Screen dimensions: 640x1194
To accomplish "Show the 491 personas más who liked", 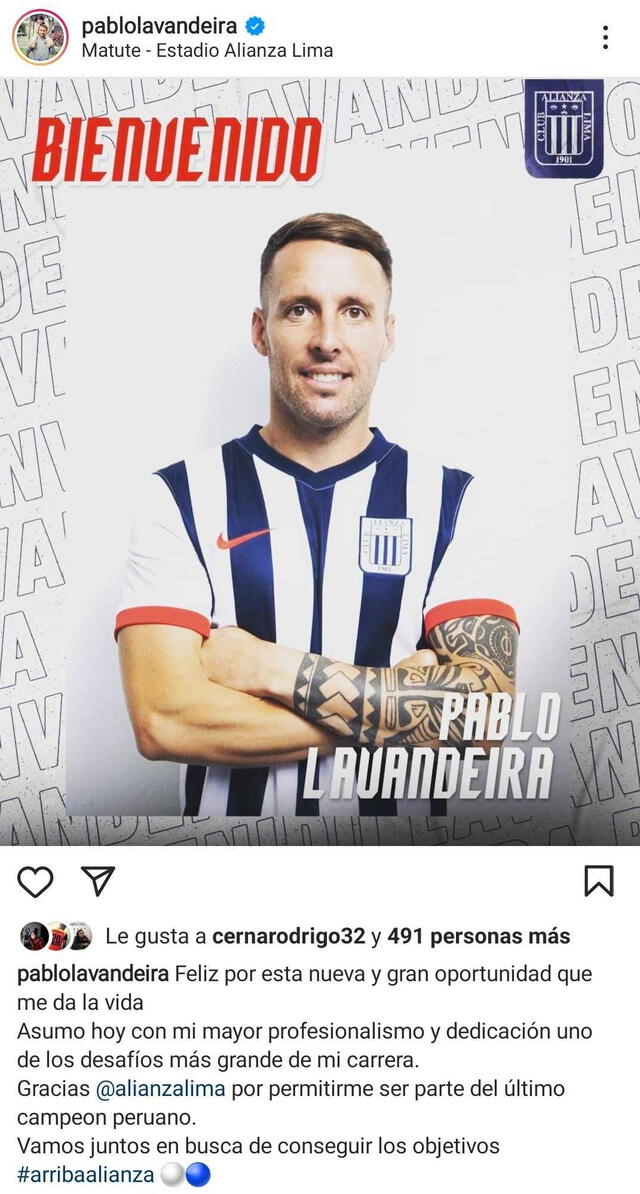I will [479, 937].
